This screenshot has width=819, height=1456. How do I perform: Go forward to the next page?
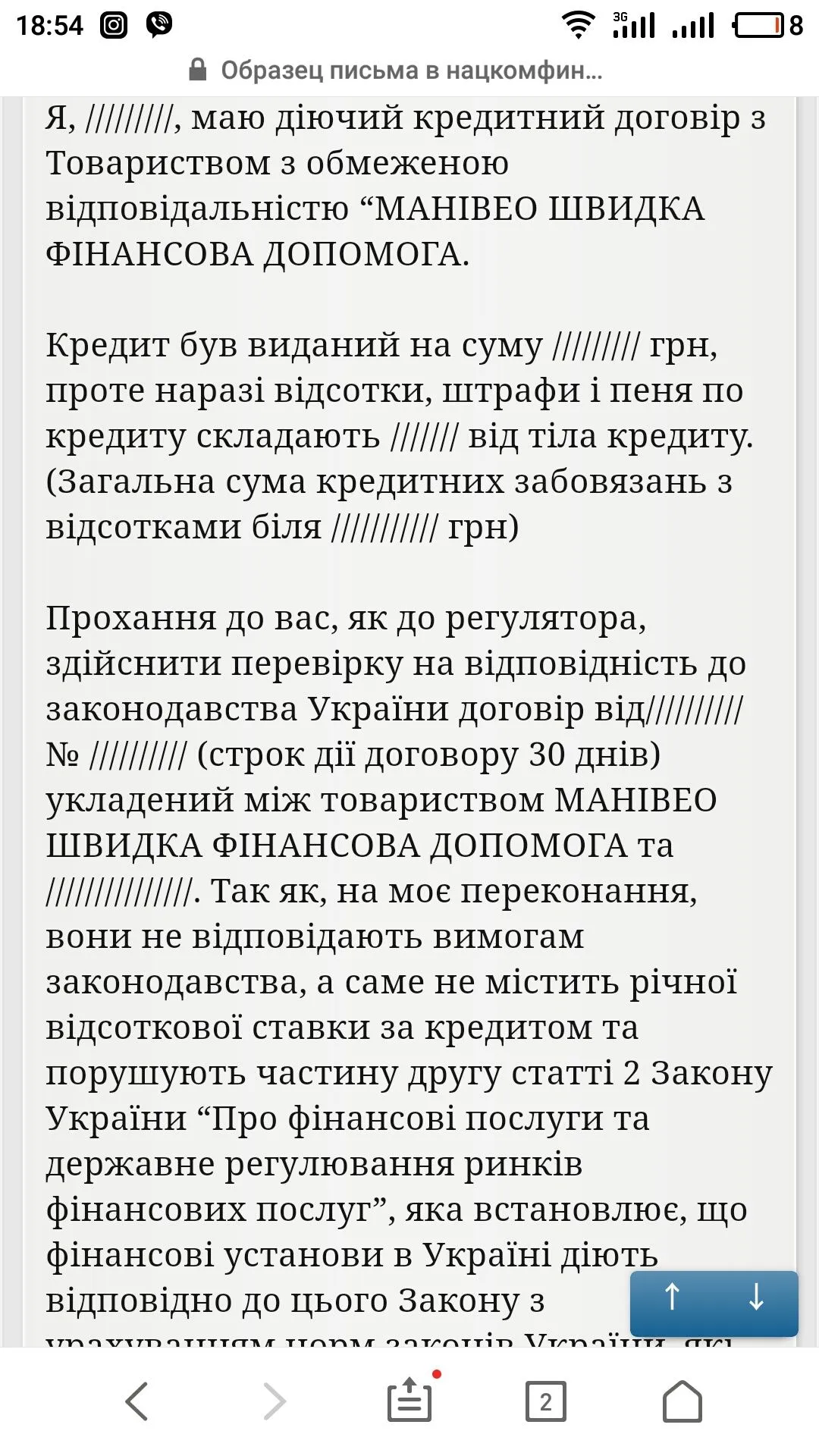click(274, 1401)
